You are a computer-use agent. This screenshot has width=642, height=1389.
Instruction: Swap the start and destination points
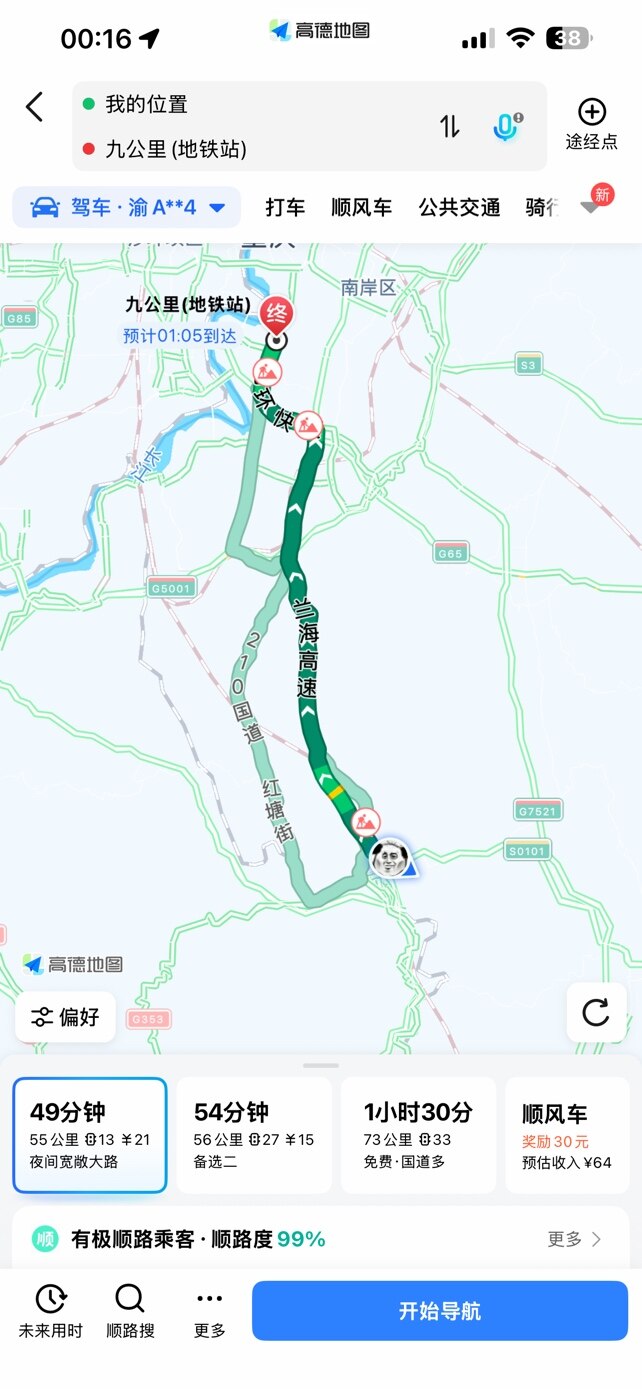(x=450, y=126)
